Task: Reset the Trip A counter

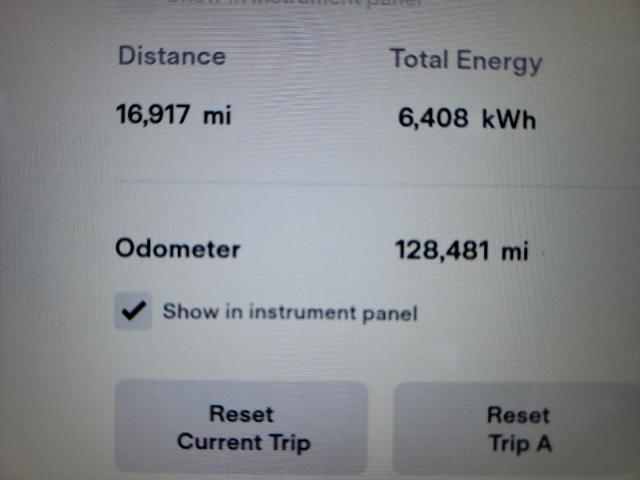Action: (518, 429)
